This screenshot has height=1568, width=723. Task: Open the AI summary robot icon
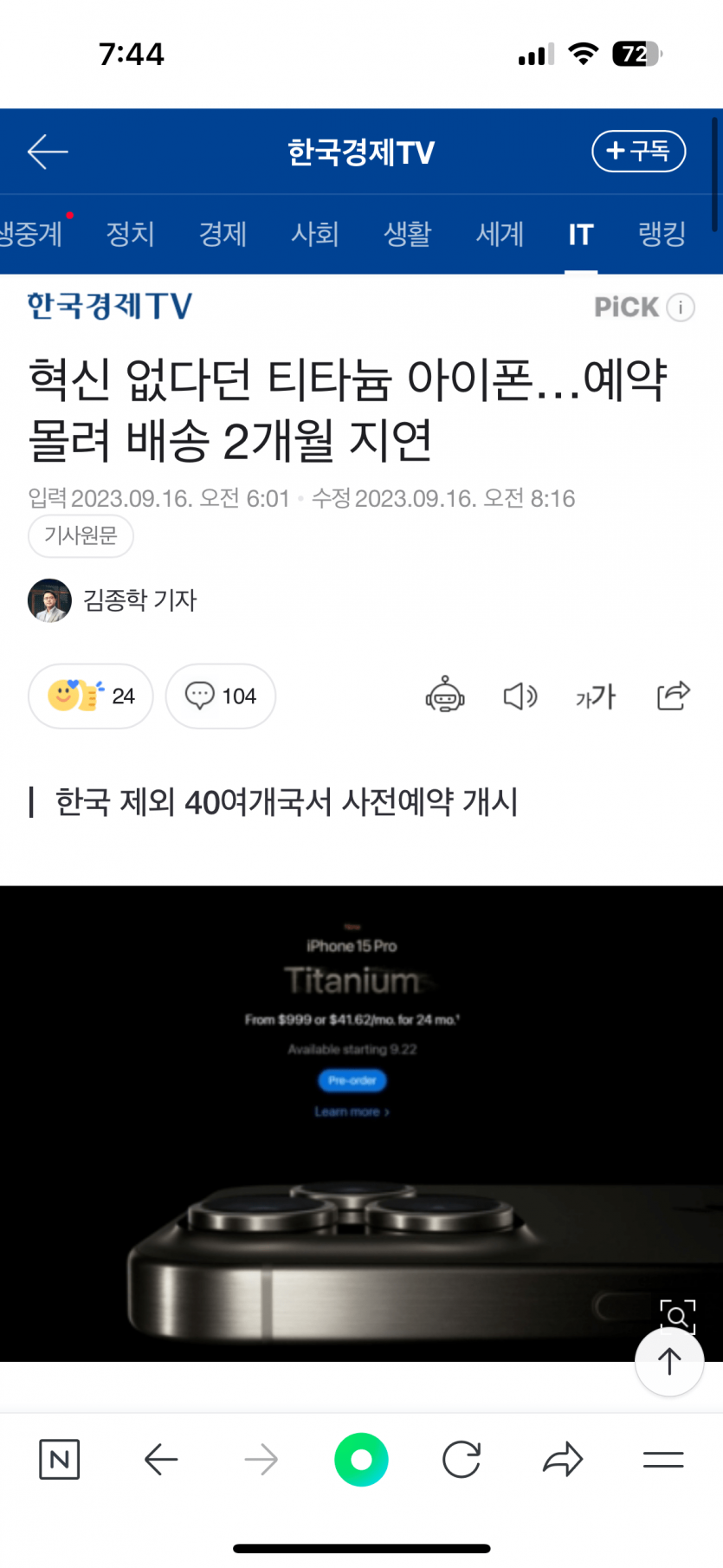pyautogui.click(x=445, y=696)
